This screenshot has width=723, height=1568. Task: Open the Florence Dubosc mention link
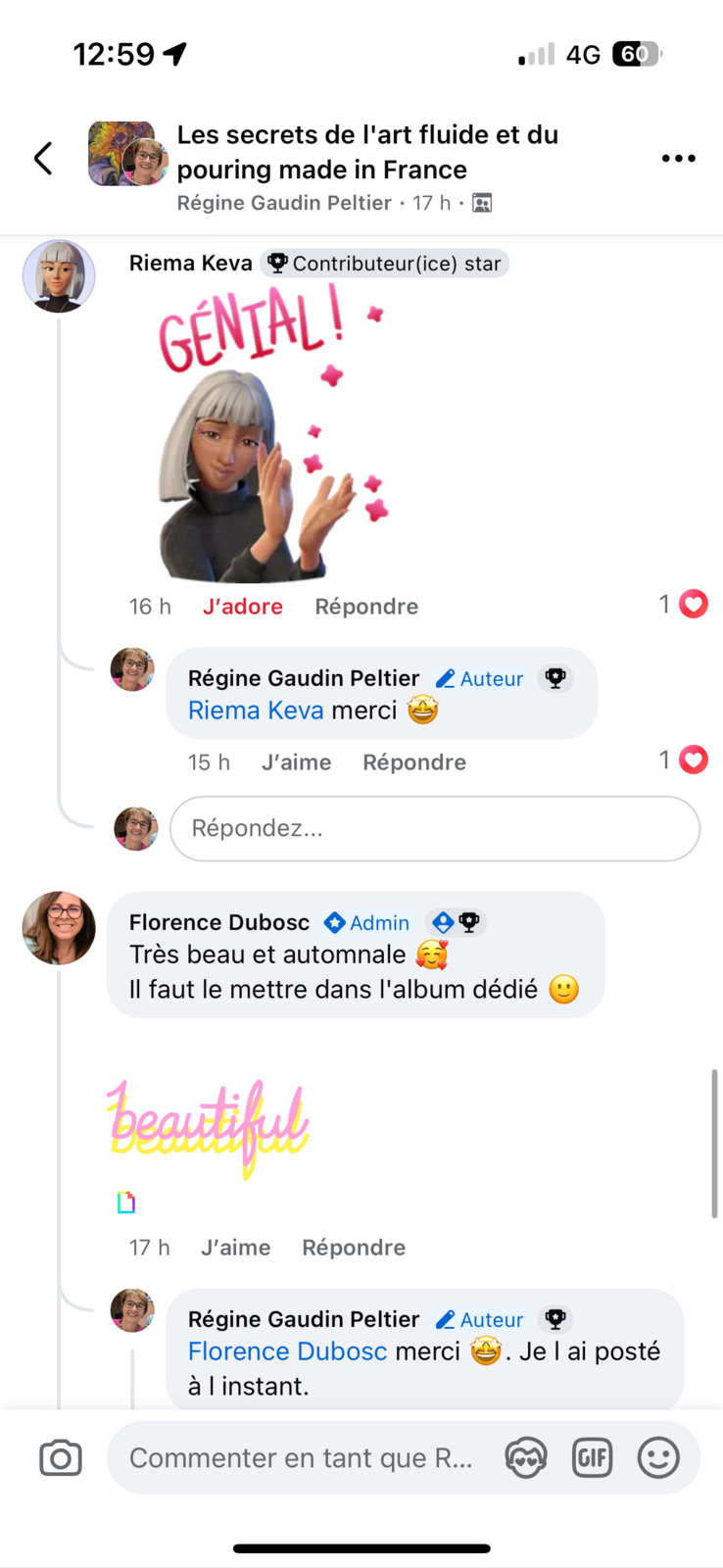point(287,1351)
